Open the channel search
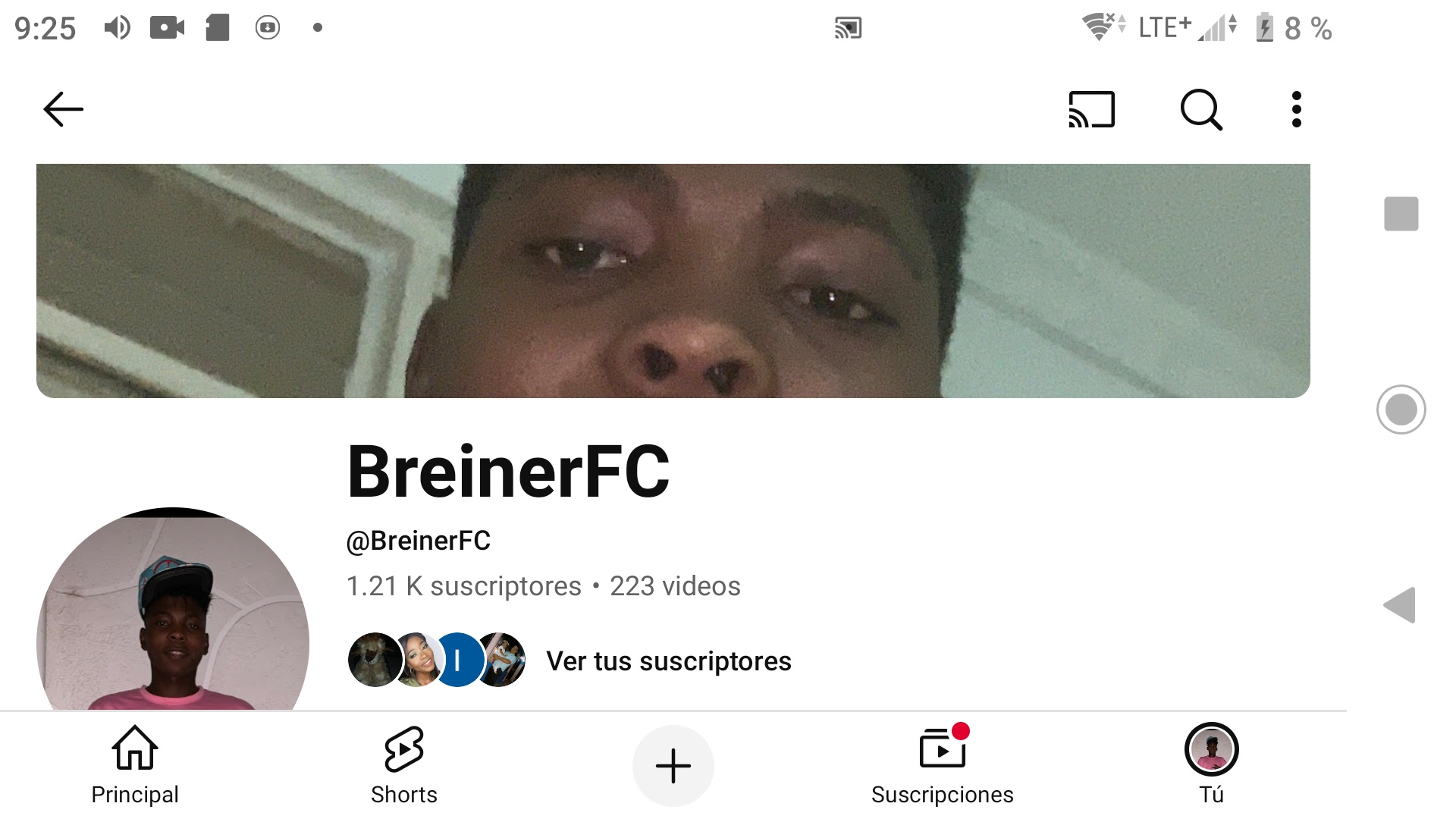The width and height of the screenshot is (1456, 819). (x=1201, y=110)
